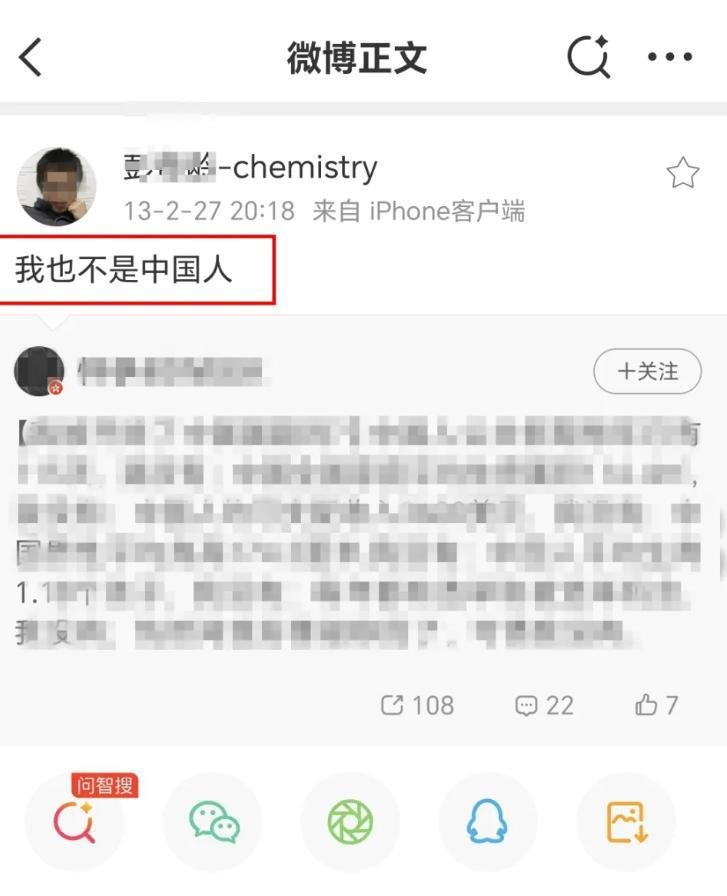Open the original poster's small avatar

(x=39, y=372)
